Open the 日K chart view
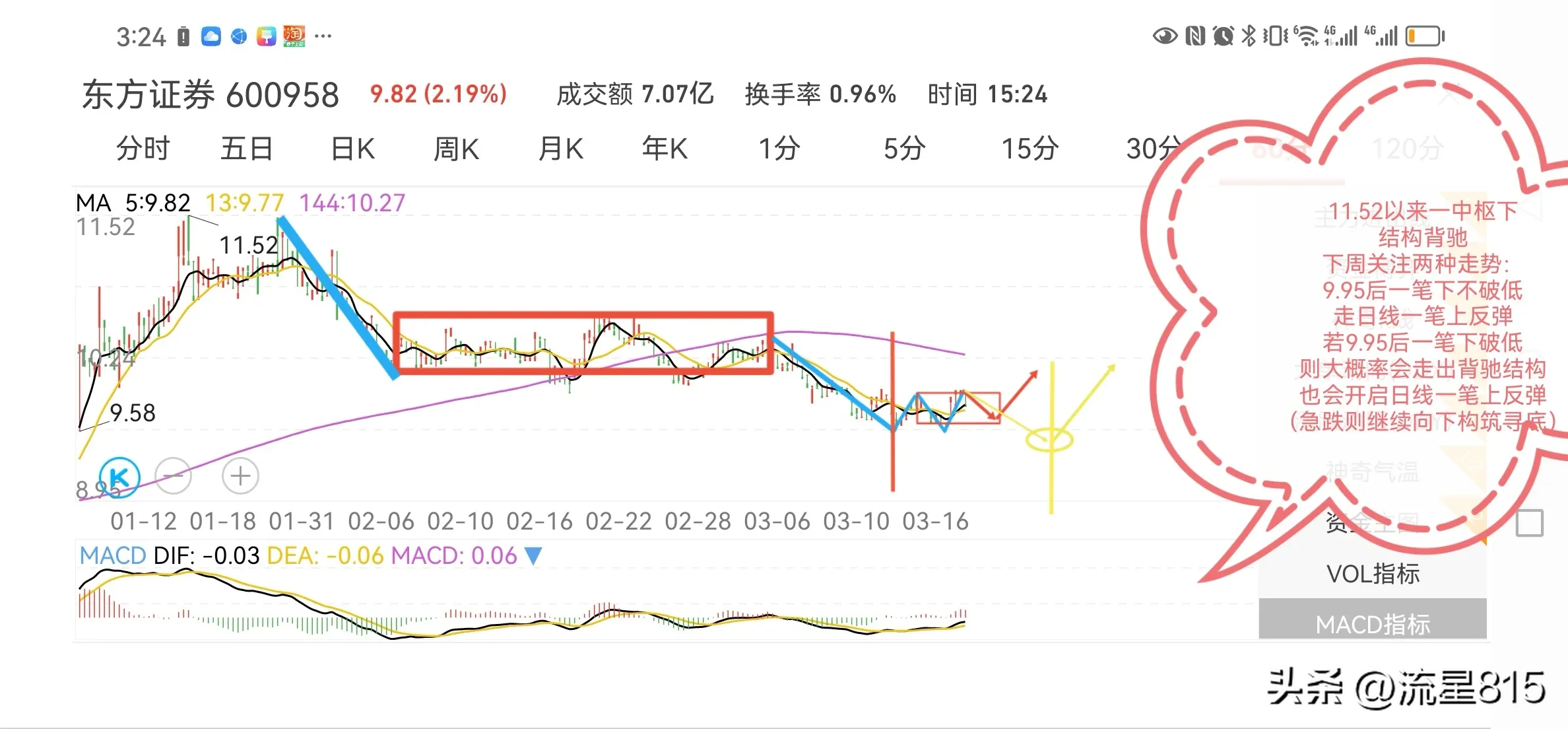 (352, 149)
